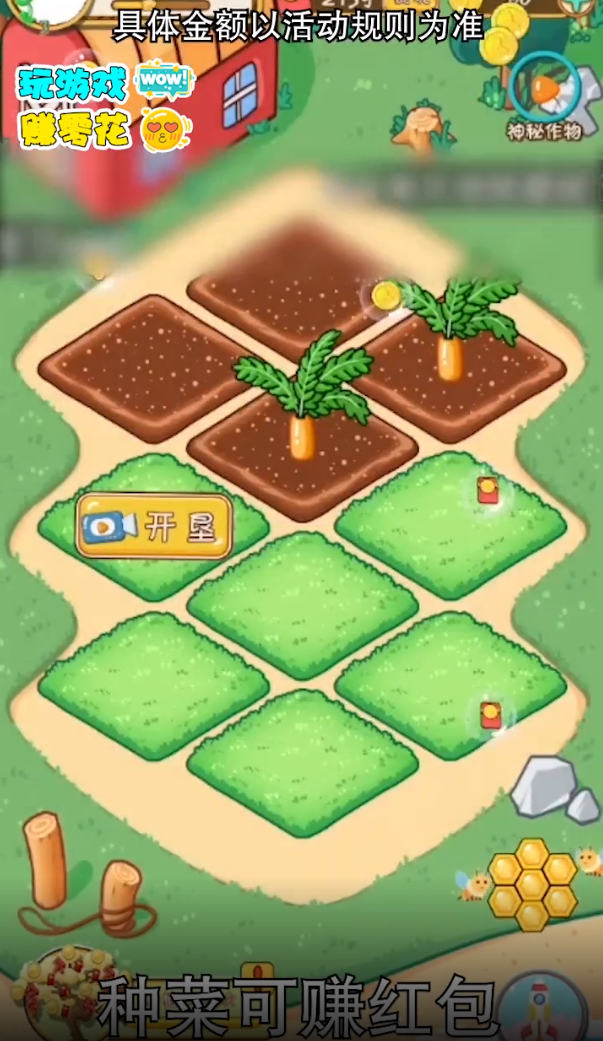Open the 神秘作物 mystery crop icon
Screen dimensions: 603x1041
545,96
